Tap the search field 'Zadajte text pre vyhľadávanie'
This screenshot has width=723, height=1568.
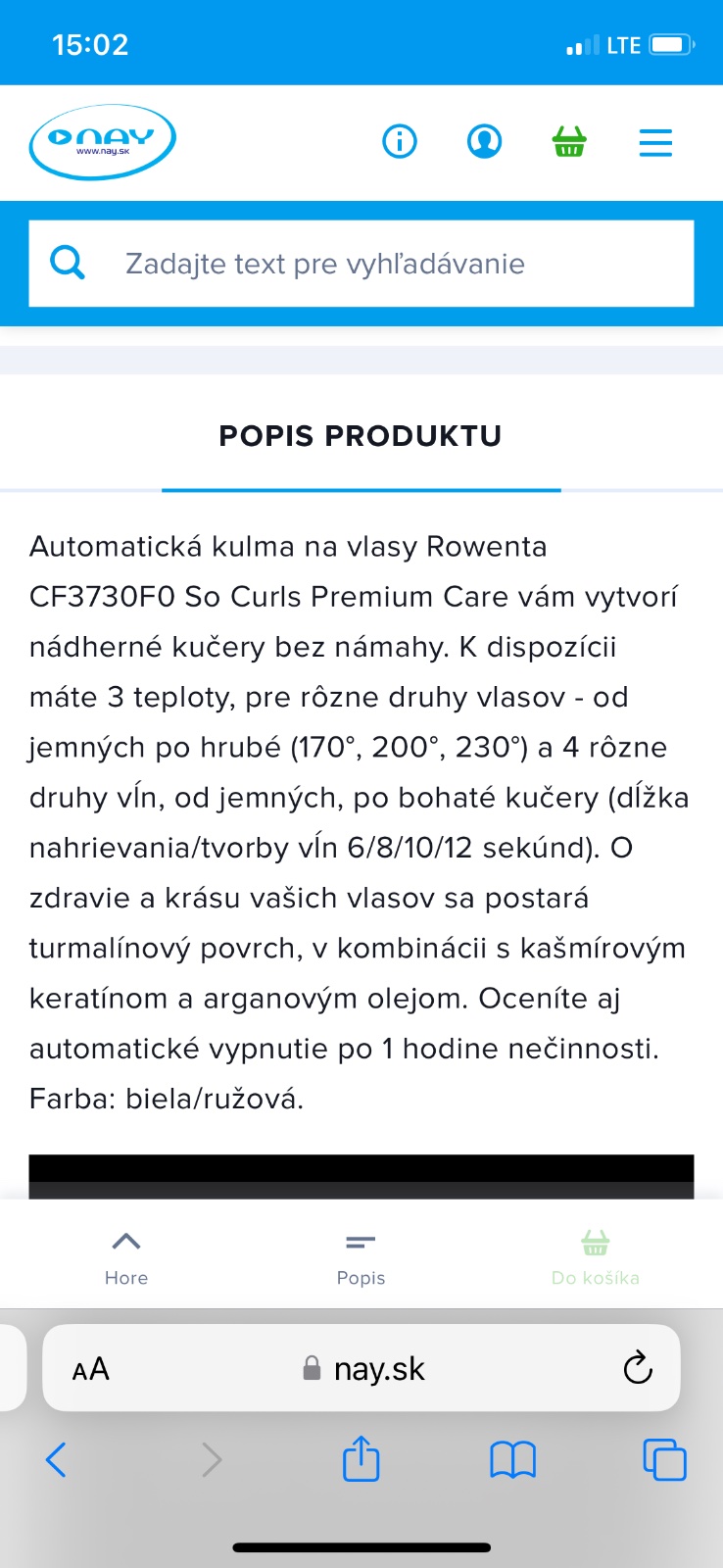point(392,264)
